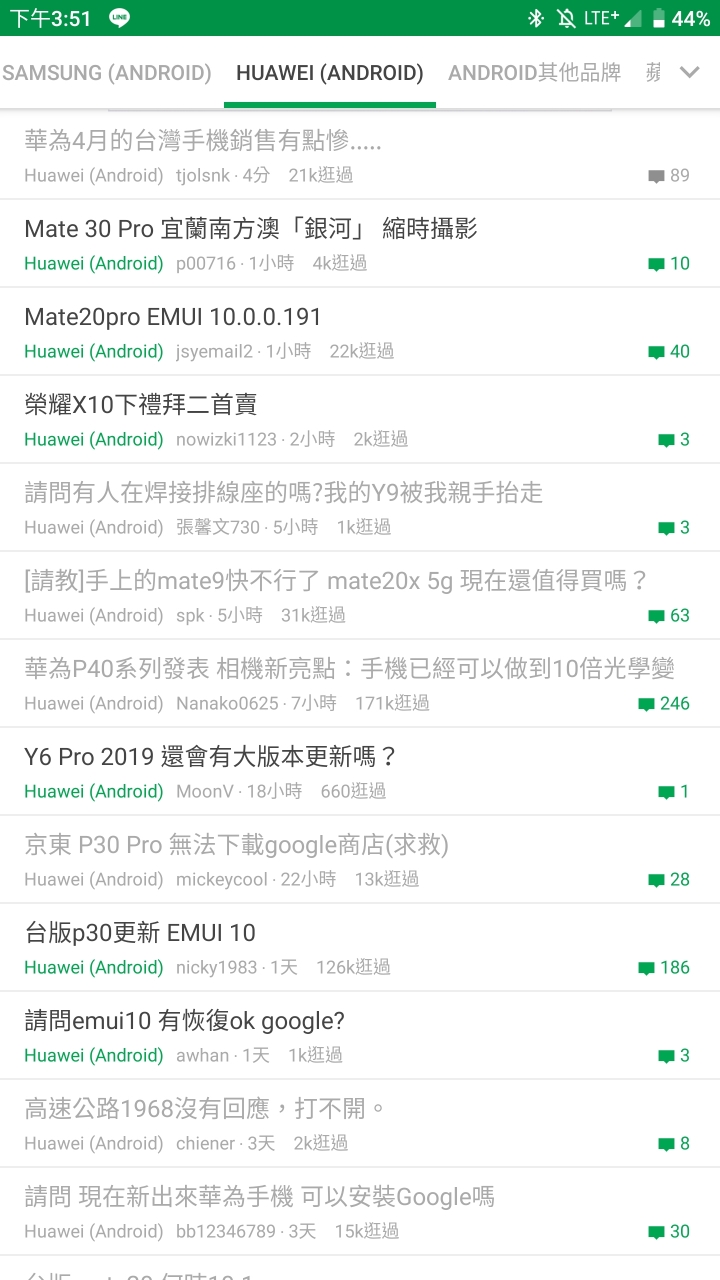Switch to the ANDROID其他品牌 tab

[534, 73]
